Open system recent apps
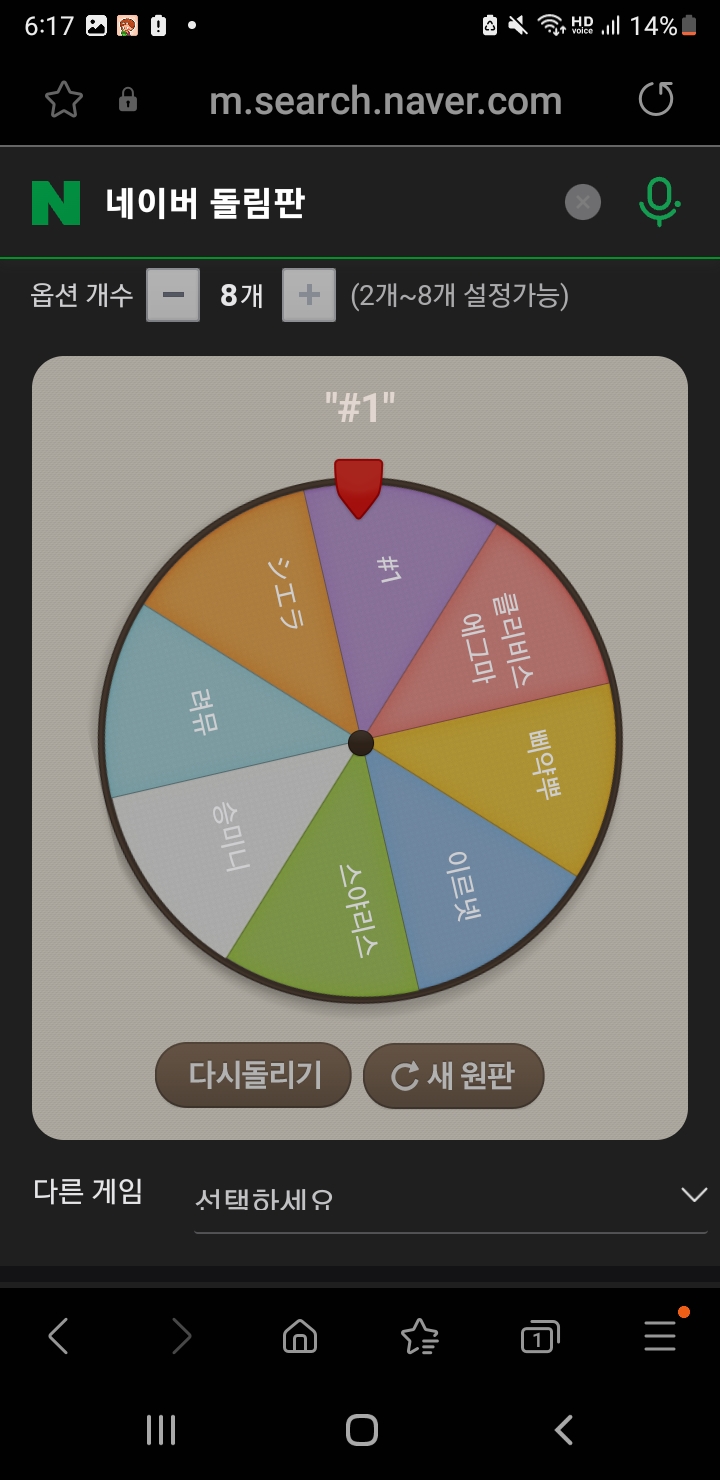The height and width of the screenshot is (1480, 720). pyautogui.click(x=161, y=1430)
